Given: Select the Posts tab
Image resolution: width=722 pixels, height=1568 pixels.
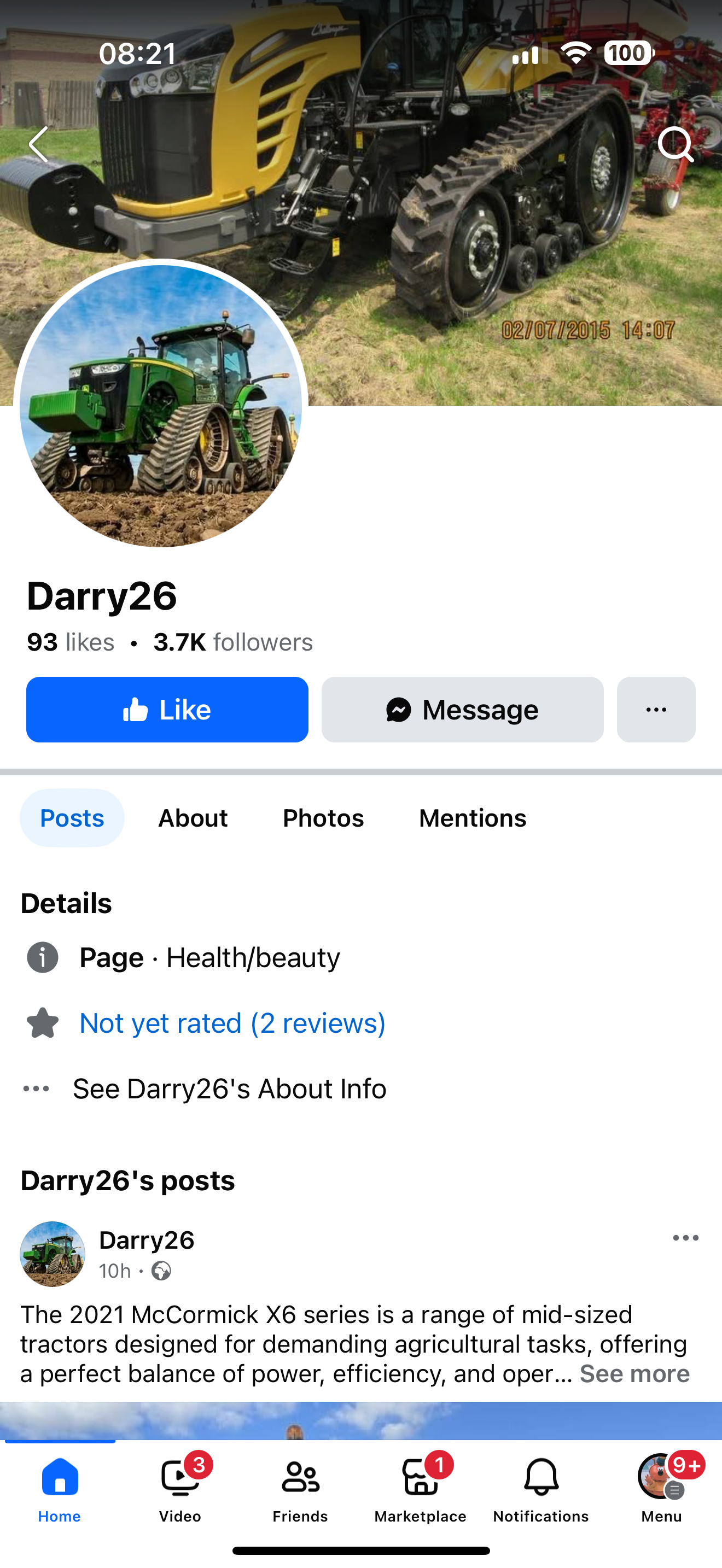Looking at the screenshot, I should 72,818.
